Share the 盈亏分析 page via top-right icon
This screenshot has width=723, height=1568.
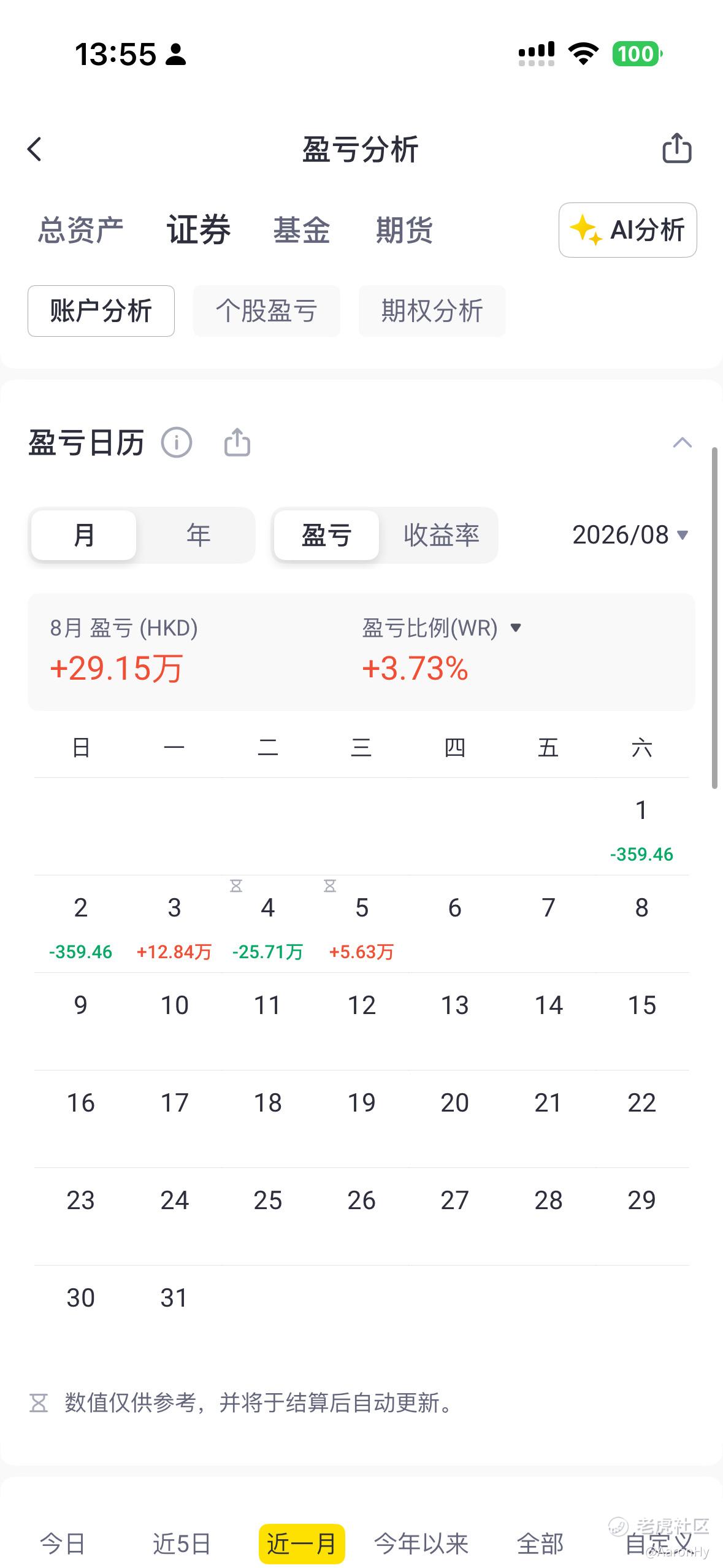(677, 148)
